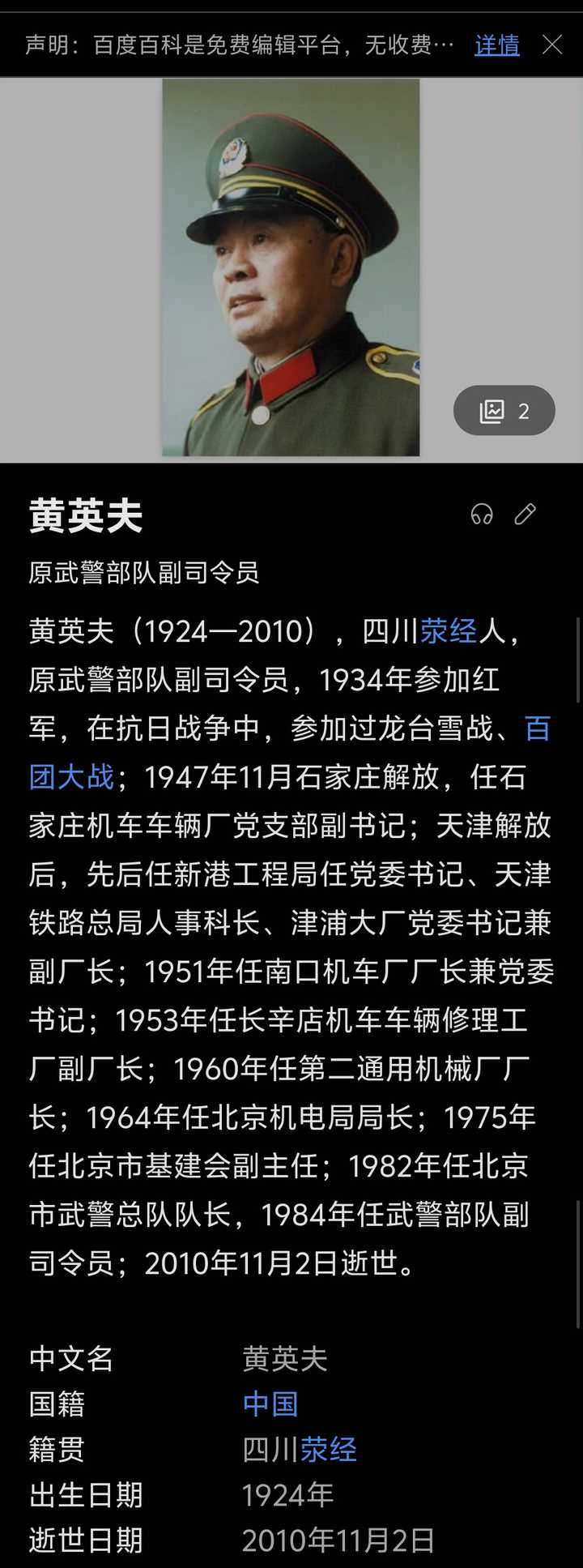Open the 荥经 link next to 籍贯

[328, 1449]
